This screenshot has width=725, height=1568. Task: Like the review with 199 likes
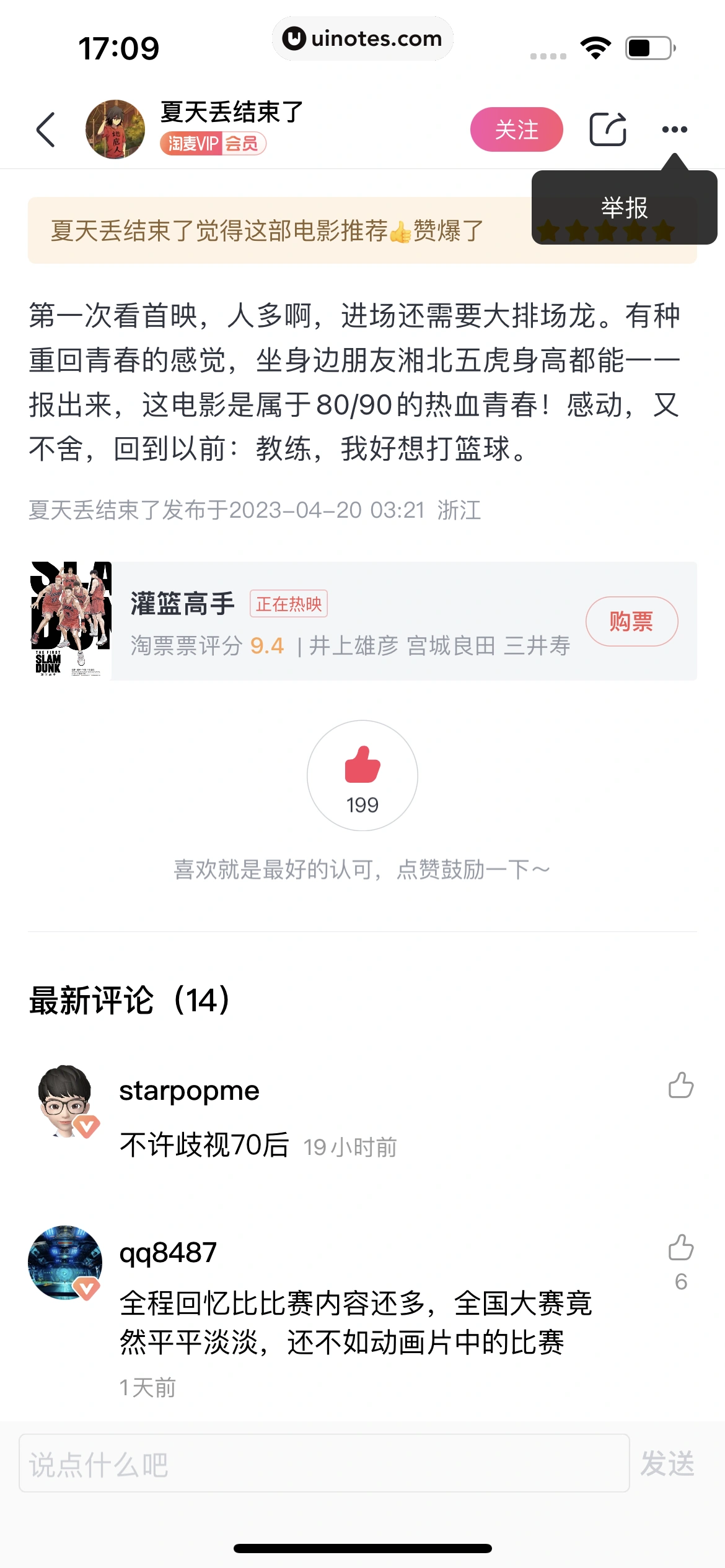[362, 775]
